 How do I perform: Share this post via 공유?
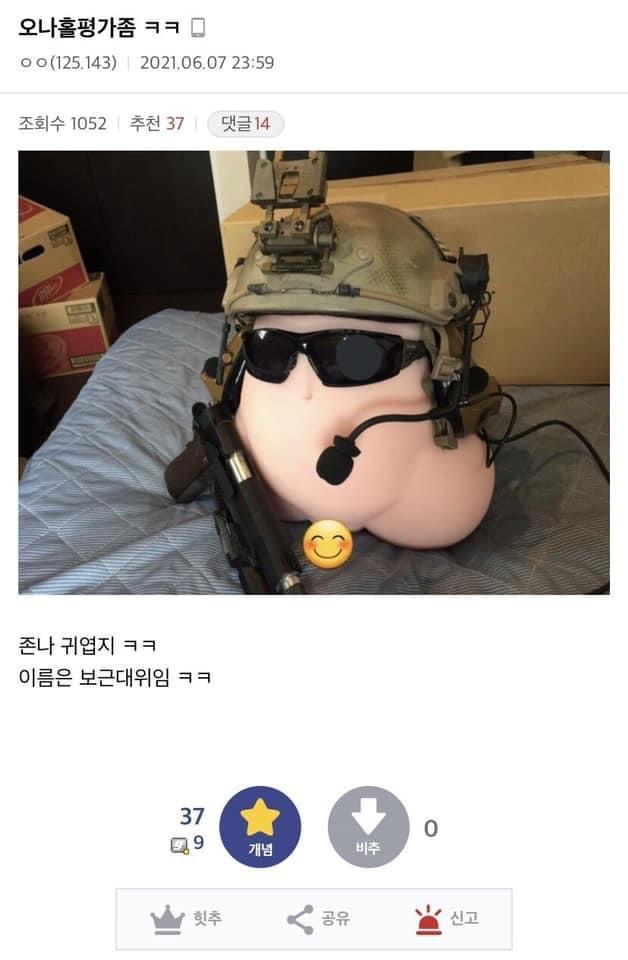click(x=318, y=918)
